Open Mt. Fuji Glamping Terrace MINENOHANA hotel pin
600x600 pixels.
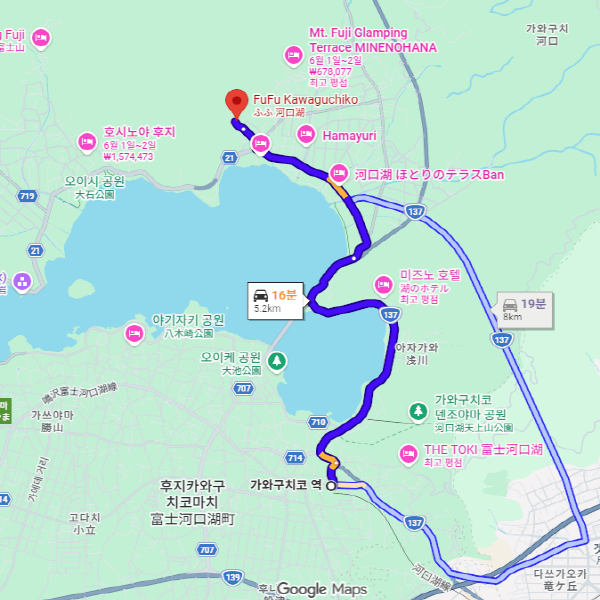point(294,54)
